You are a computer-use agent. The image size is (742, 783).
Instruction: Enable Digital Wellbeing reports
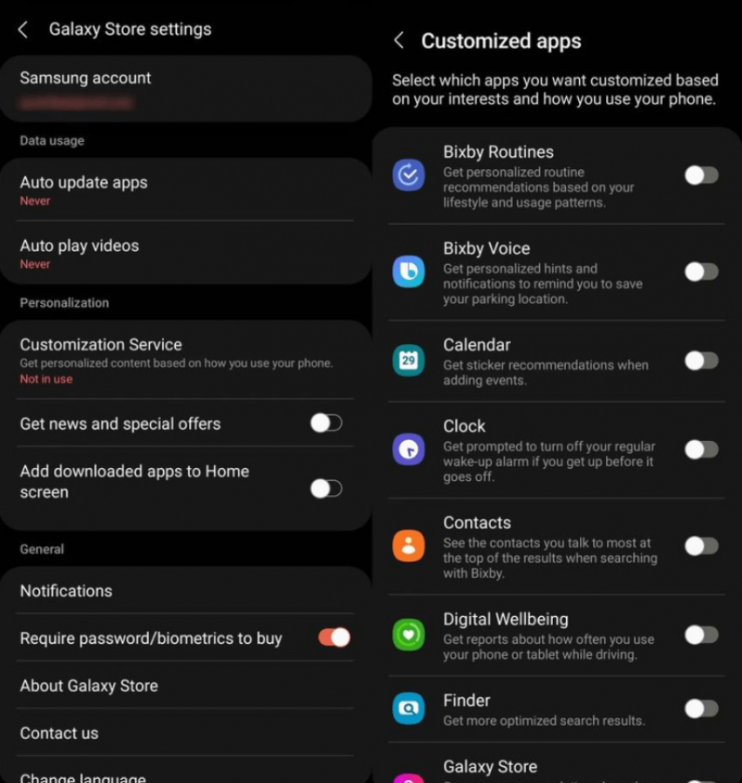(x=701, y=634)
